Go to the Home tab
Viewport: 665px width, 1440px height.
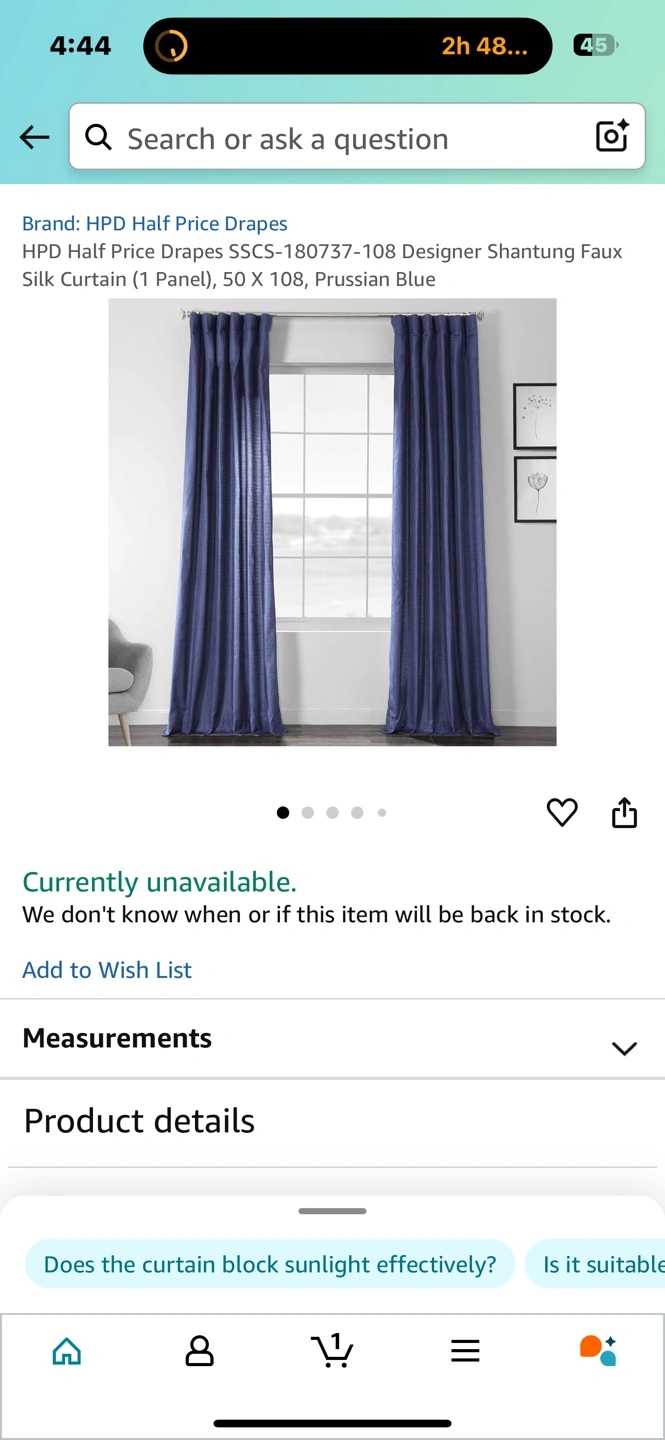(x=67, y=1352)
